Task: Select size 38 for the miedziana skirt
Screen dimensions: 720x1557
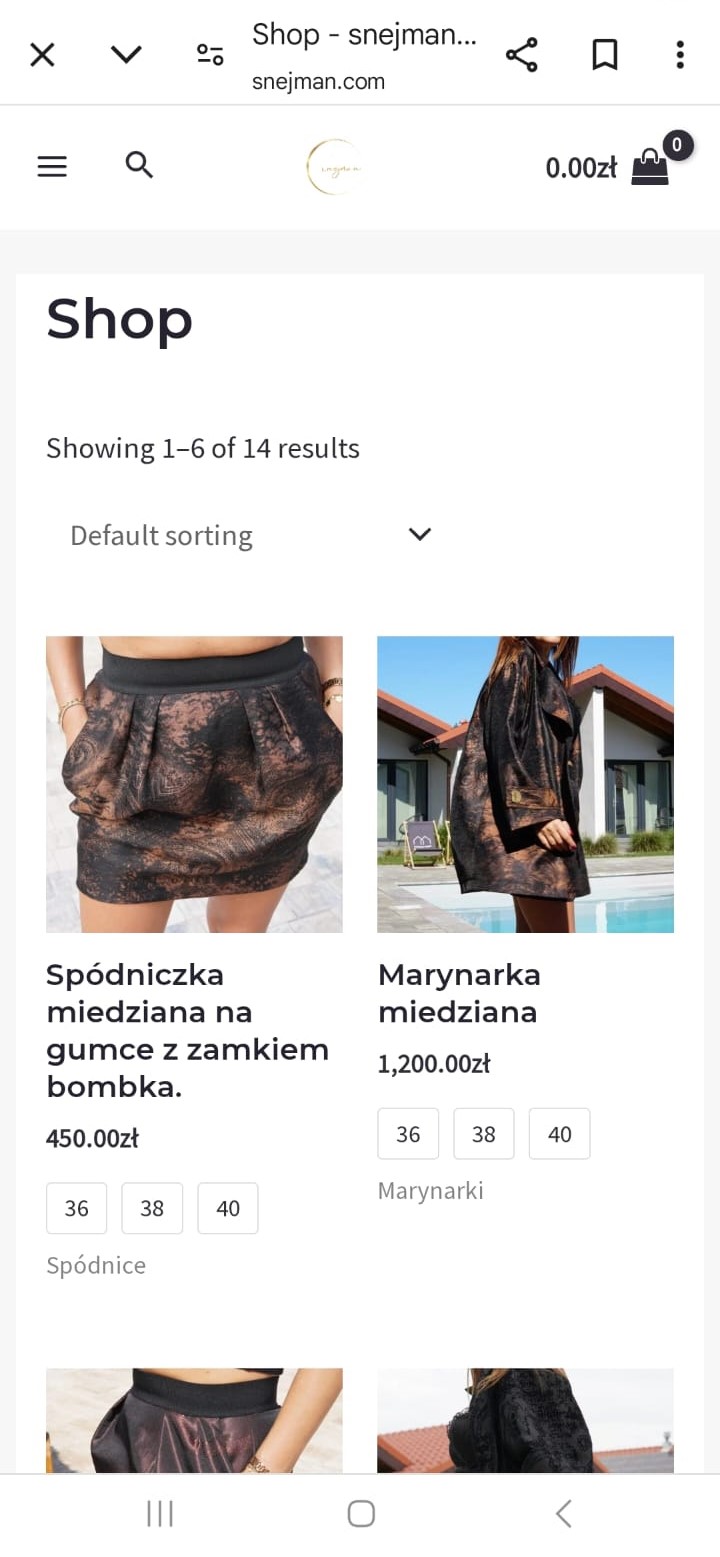Action: tap(151, 1208)
